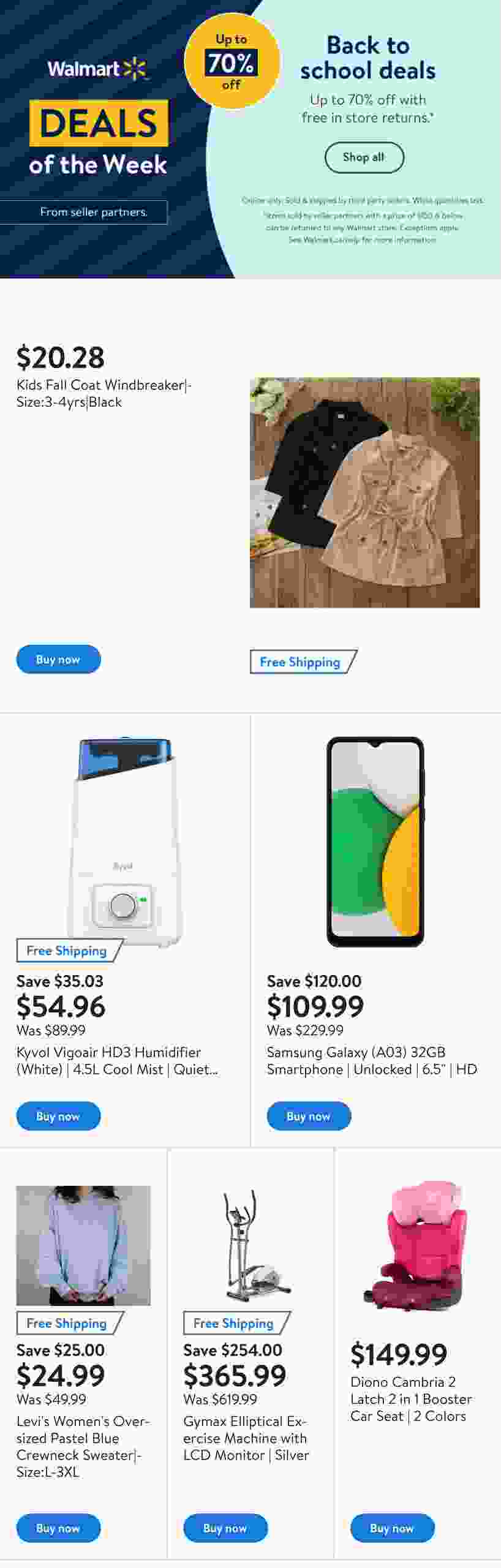Buy the Kyvol Vigoair HD3 Humidifier

[58, 1115]
